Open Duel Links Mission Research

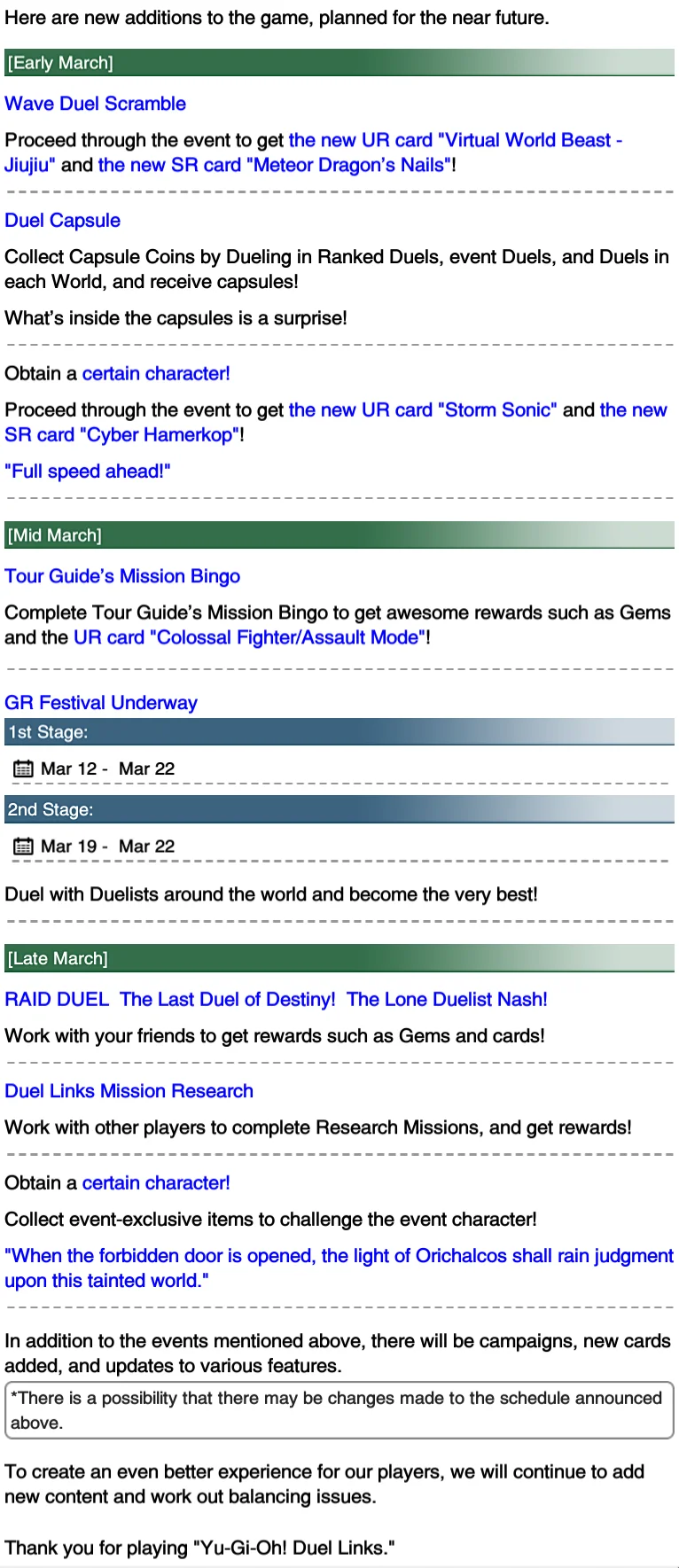pos(129,1091)
